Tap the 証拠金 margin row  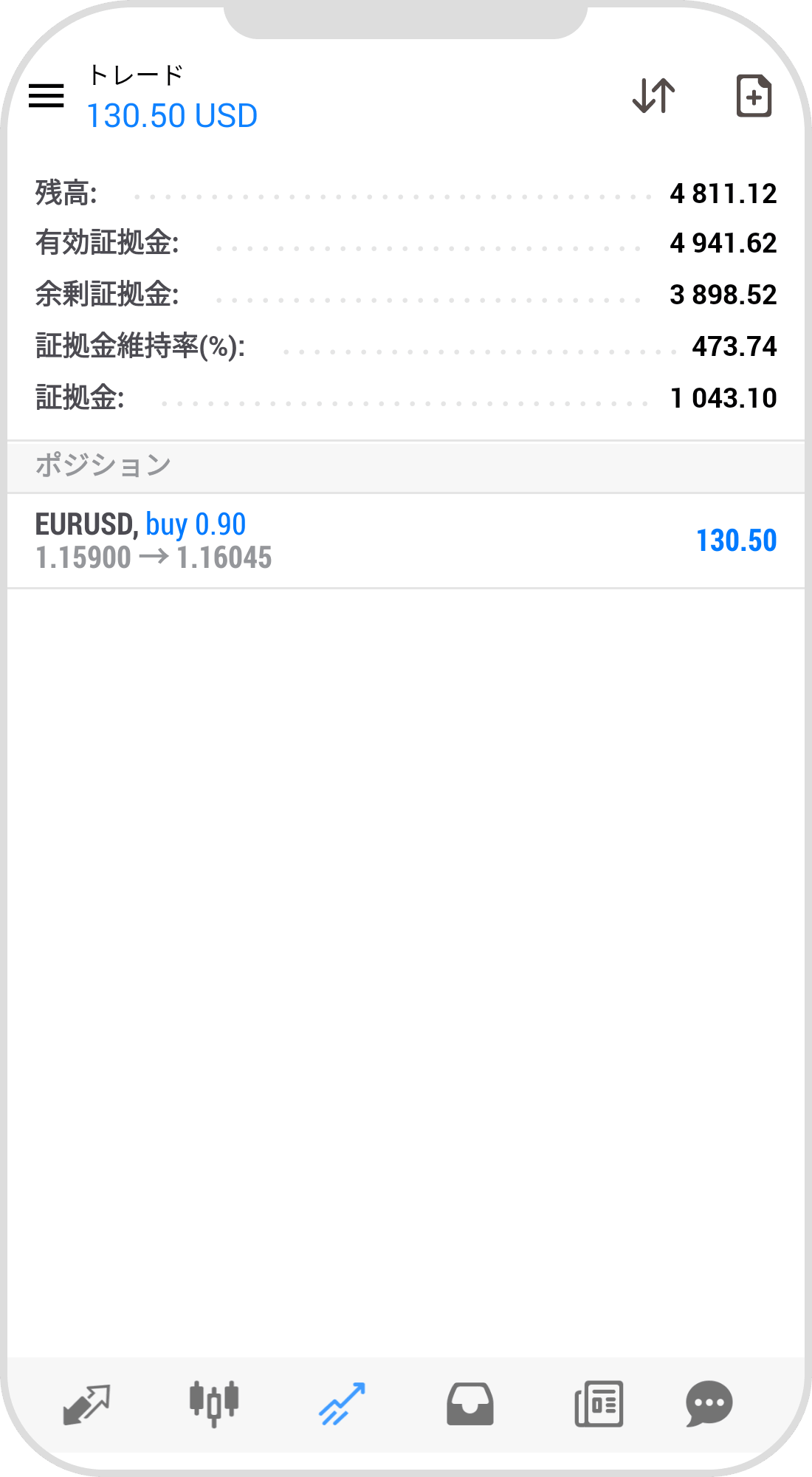coord(406,397)
